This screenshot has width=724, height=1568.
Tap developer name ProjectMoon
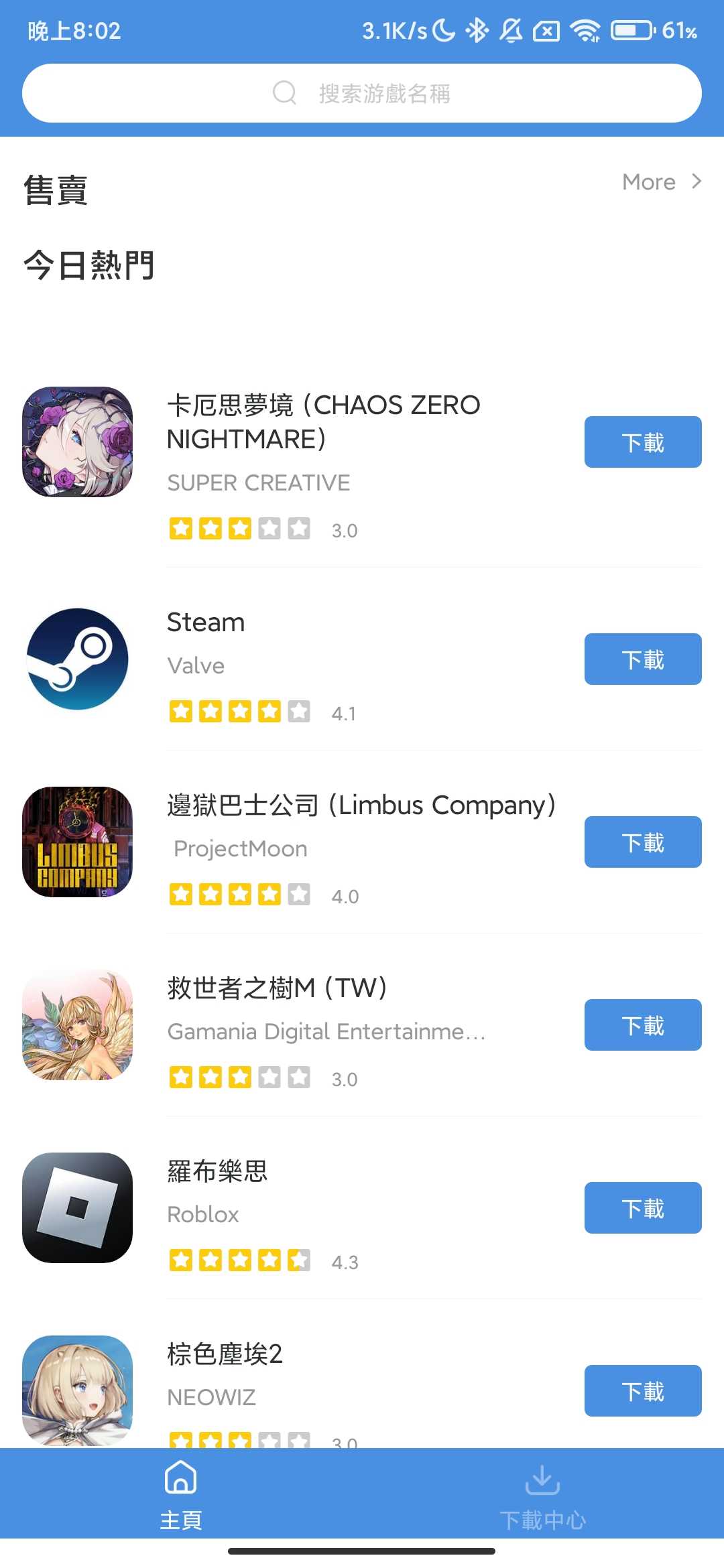(x=239, y=848)
